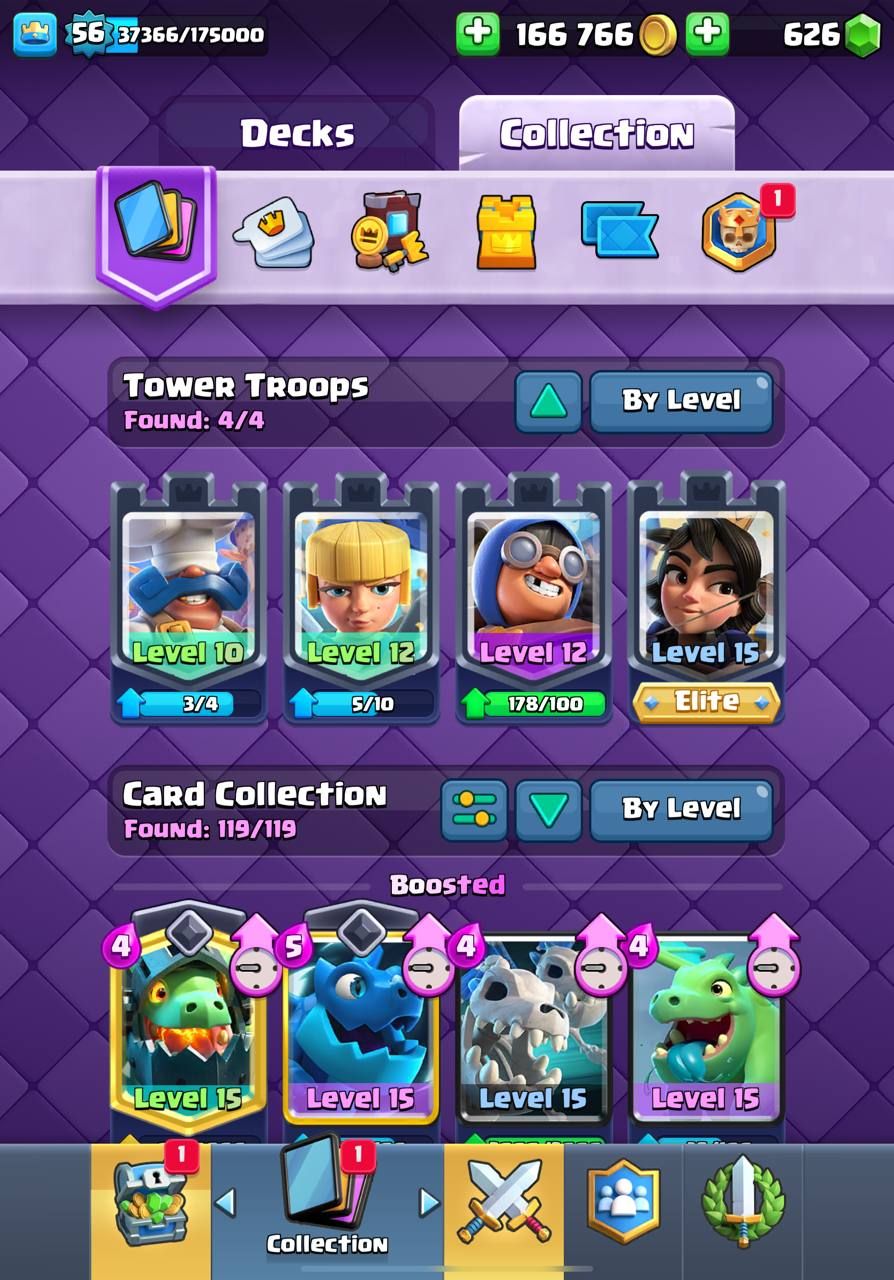Viewport: 894px width, 1280px height.
Task: Reverse Tower Troops sort order arrow
Action: [548, 402]
